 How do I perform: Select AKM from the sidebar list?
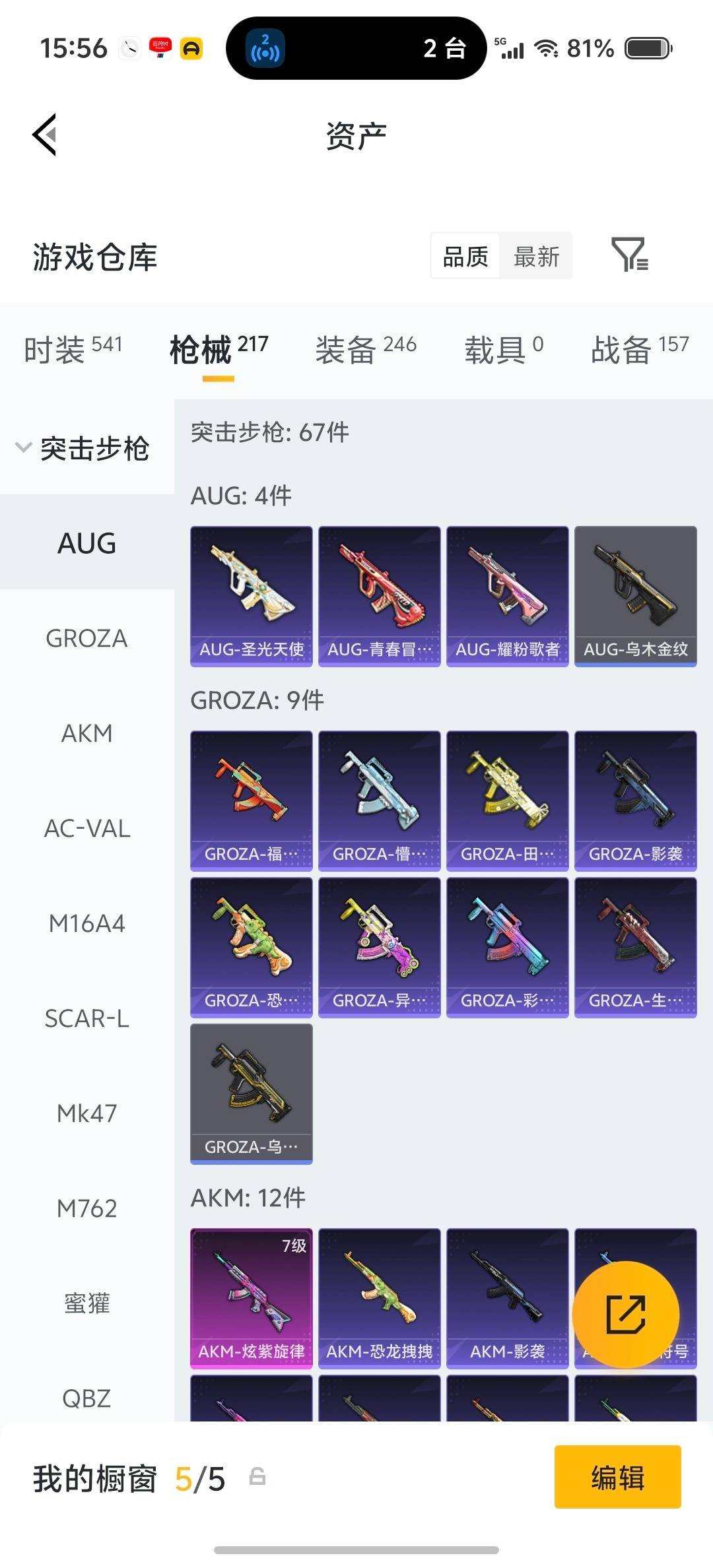point(86,734)
